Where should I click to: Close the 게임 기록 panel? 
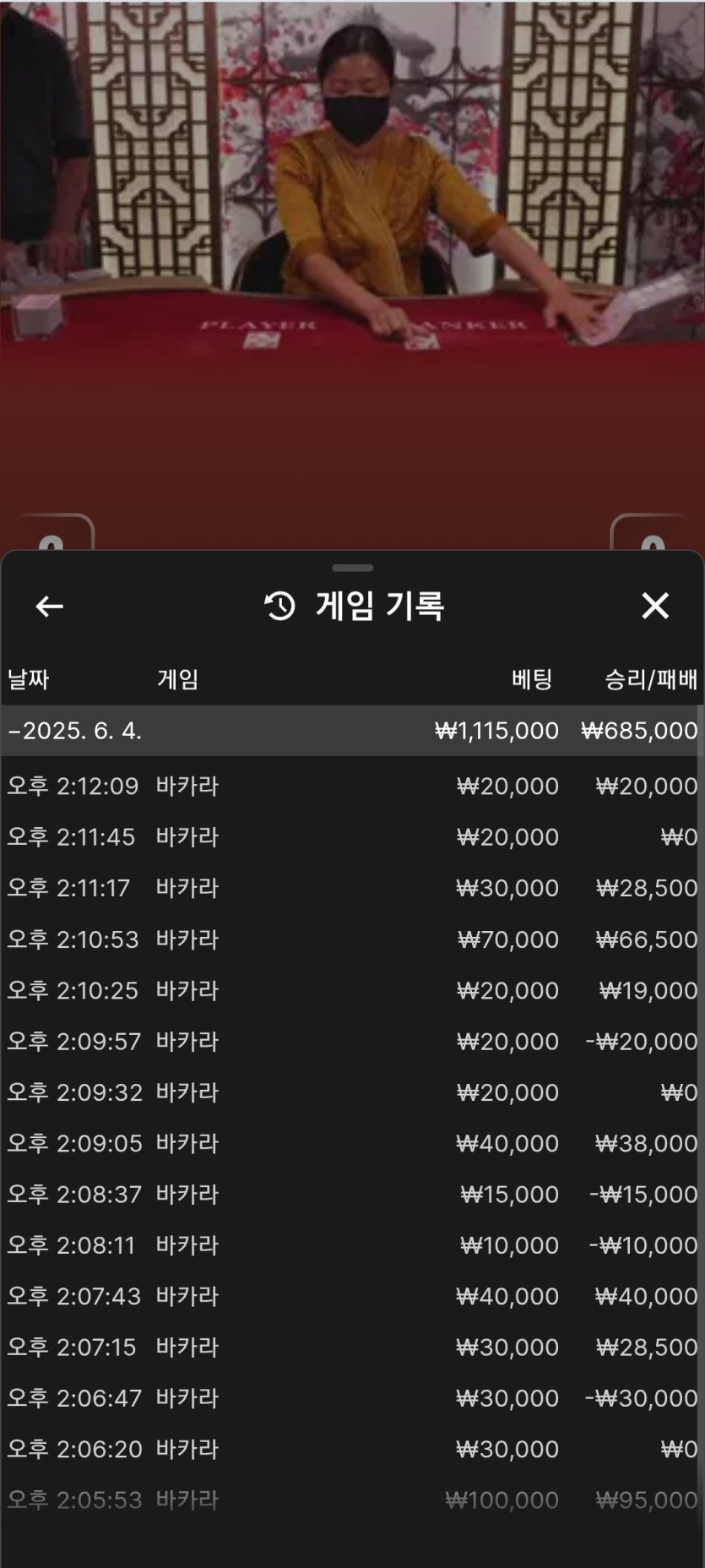(x=654, y=606)
